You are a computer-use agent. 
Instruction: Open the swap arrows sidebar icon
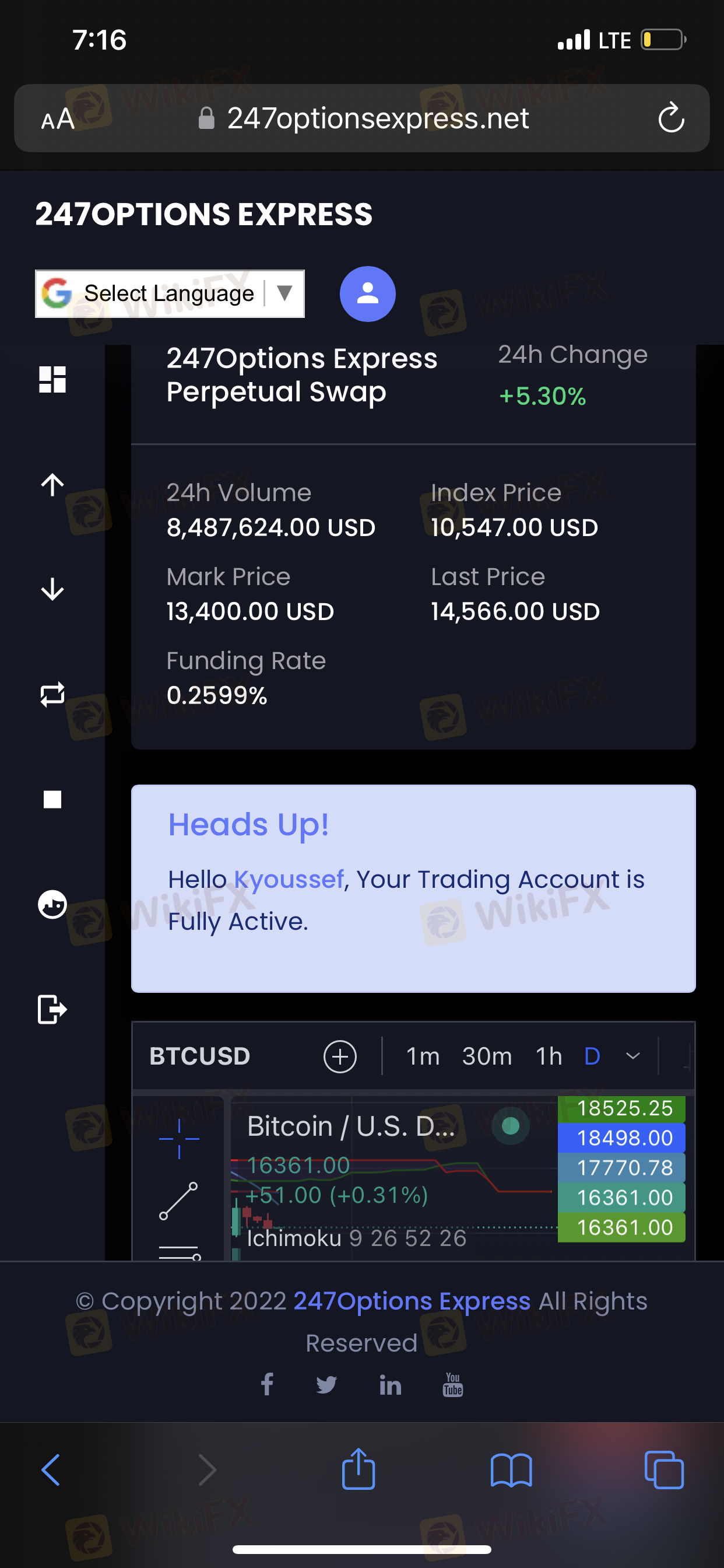coord(52,694)
